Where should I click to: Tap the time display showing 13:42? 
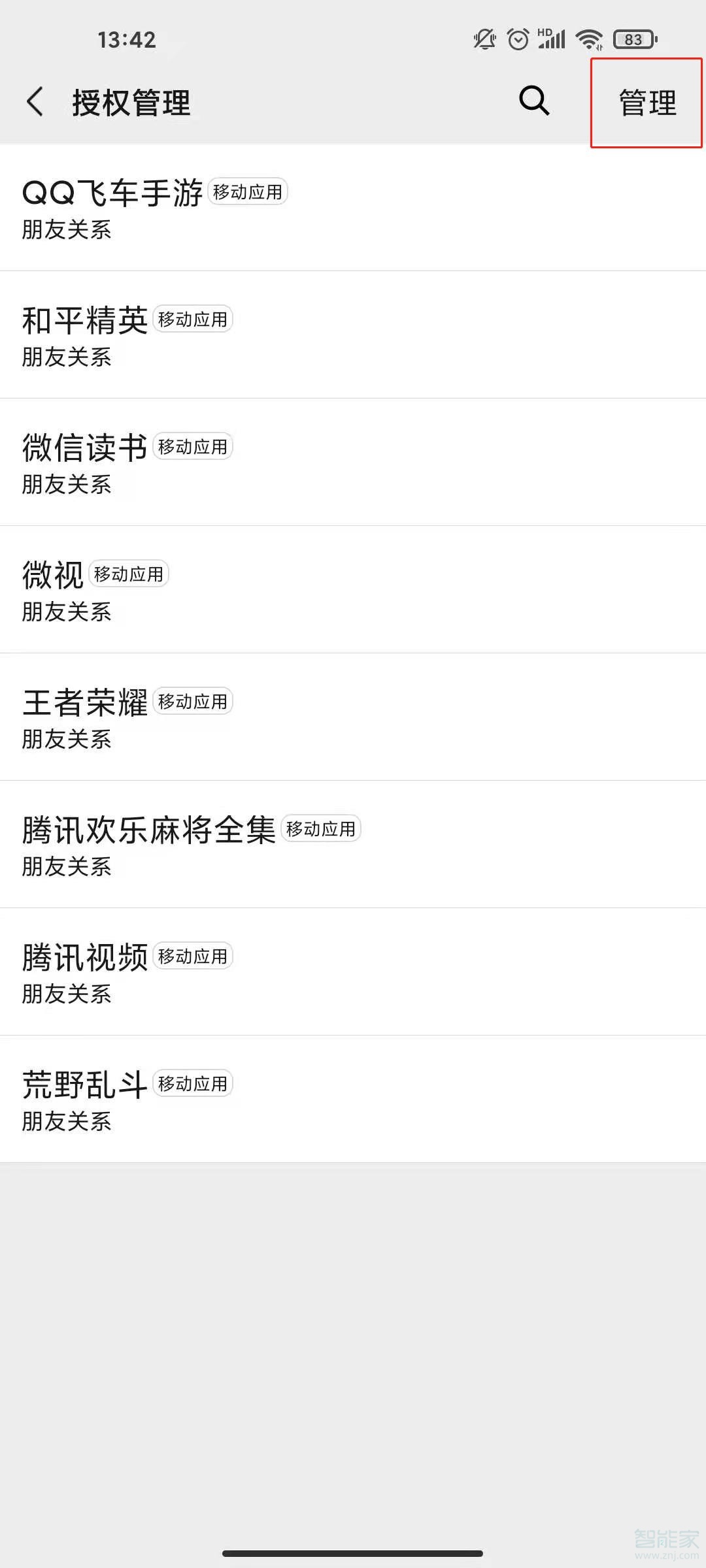[x=127, y=41]
